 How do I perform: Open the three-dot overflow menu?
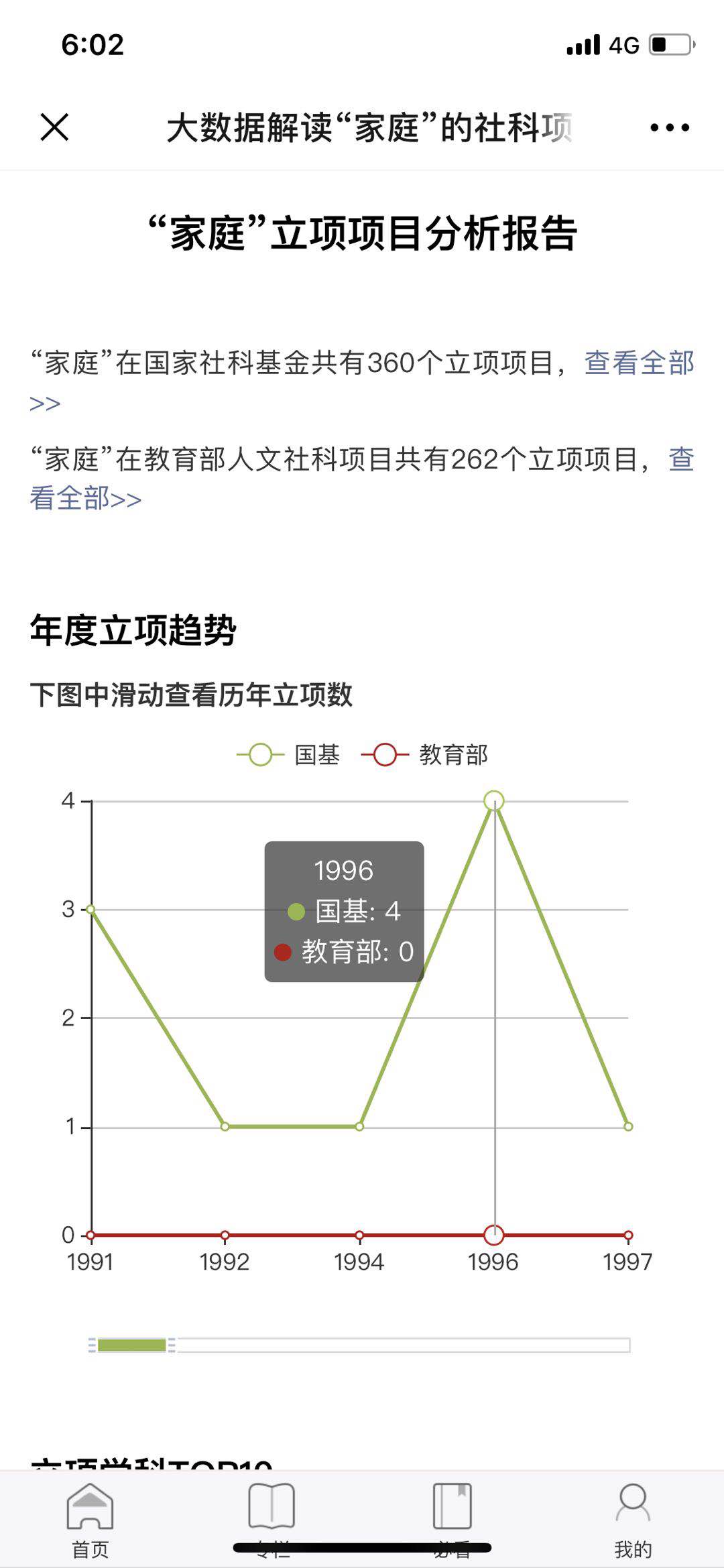(x=669, y=127)
